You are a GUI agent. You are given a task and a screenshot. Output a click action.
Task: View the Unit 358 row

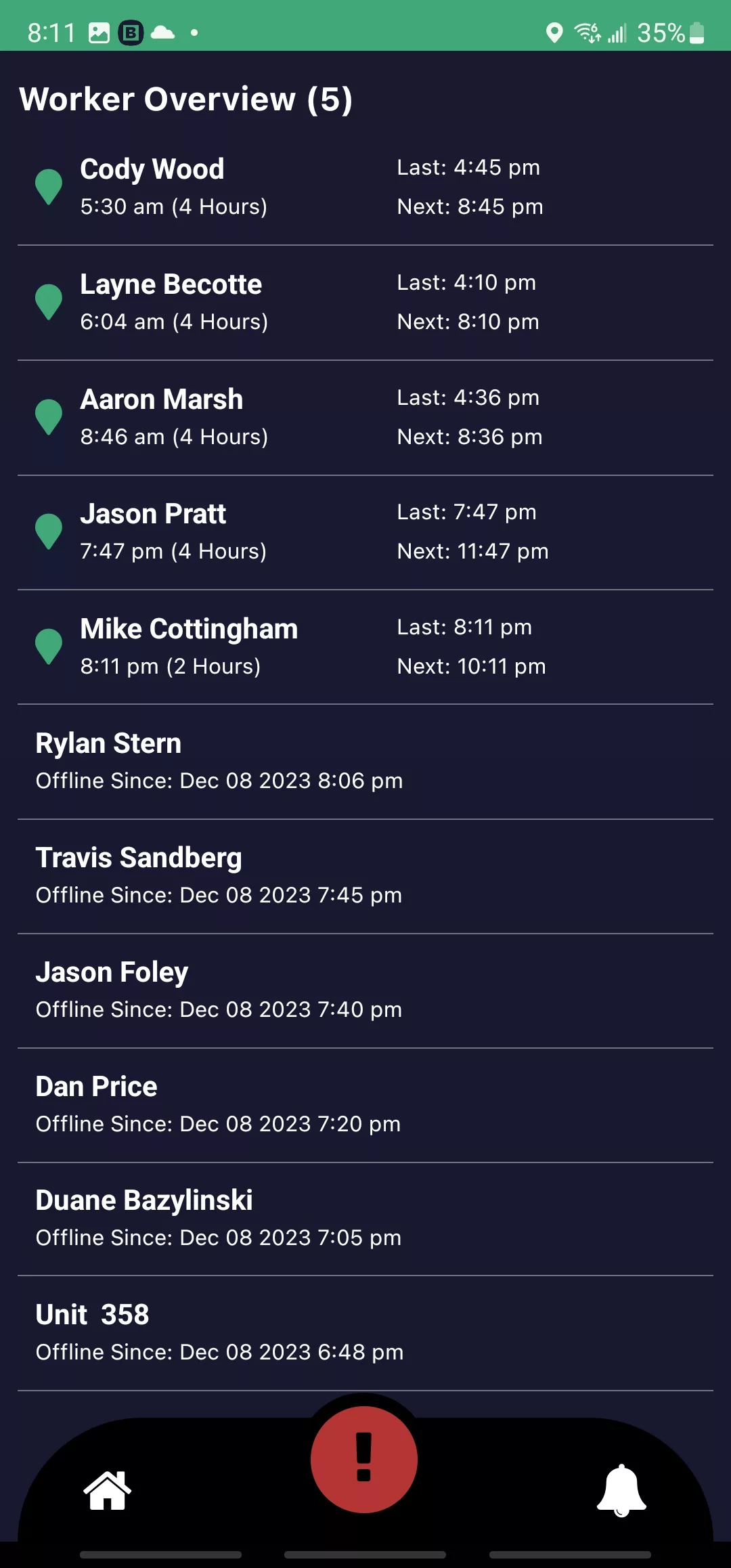coord(365,1333)
